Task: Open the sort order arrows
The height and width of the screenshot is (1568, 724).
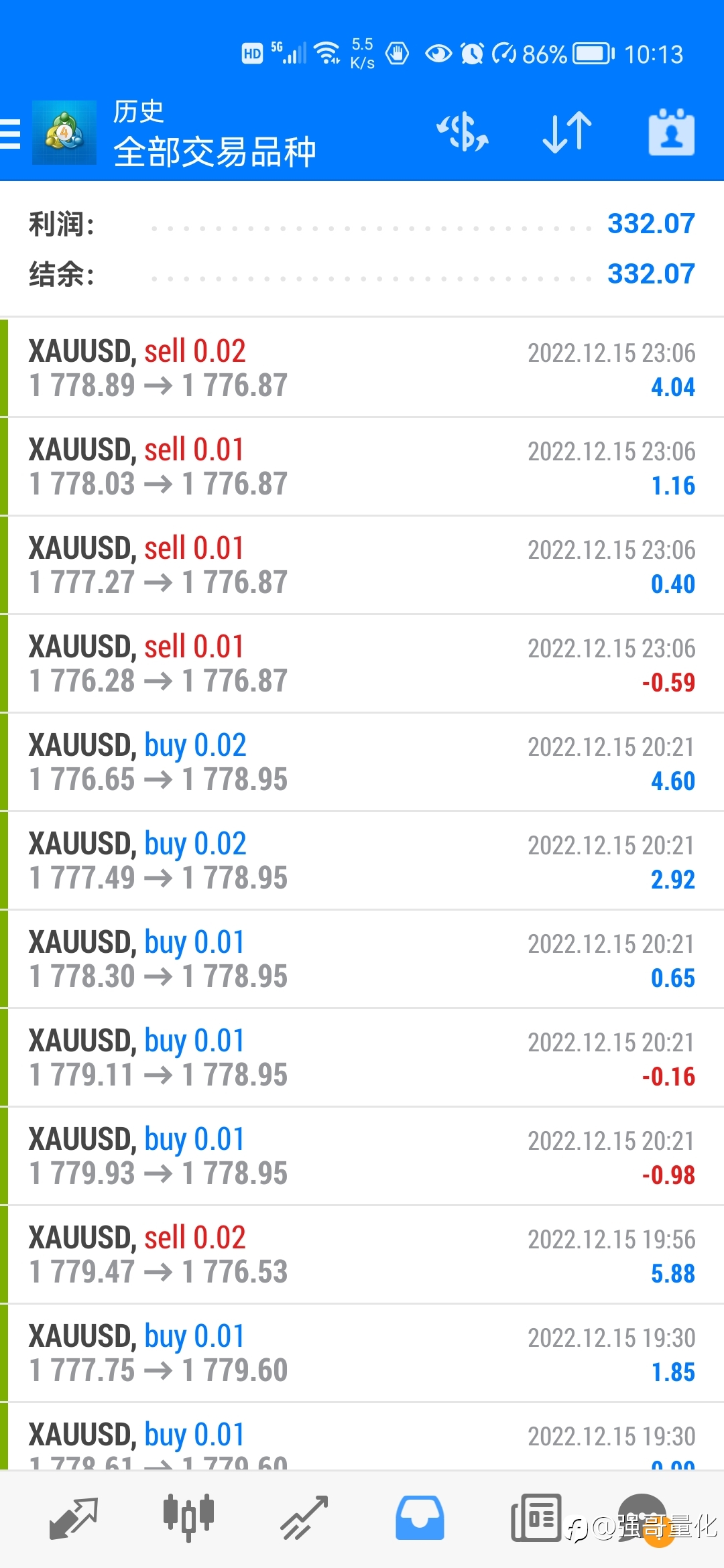Action: [x=567, y=131]
